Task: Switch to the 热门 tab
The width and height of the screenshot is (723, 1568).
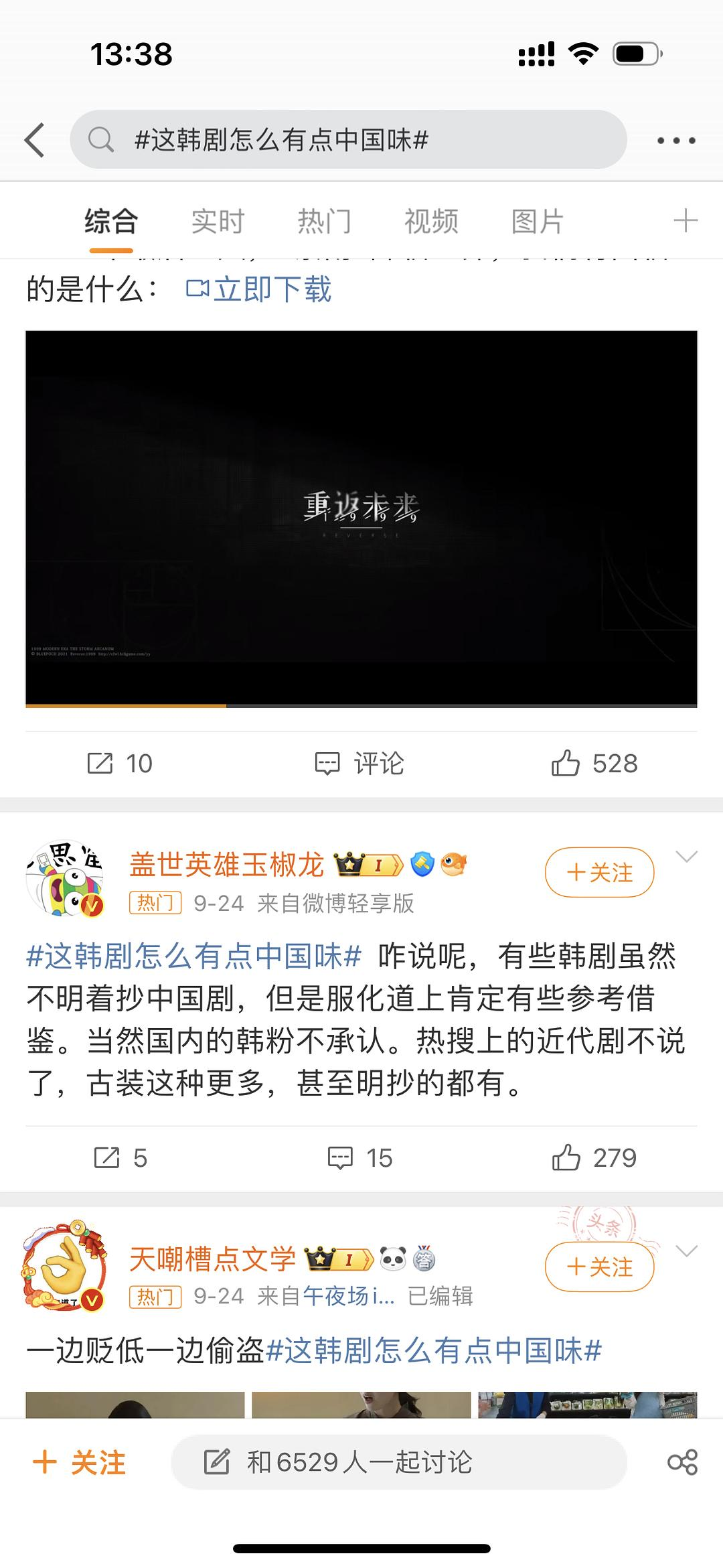Action: (324, 222)
